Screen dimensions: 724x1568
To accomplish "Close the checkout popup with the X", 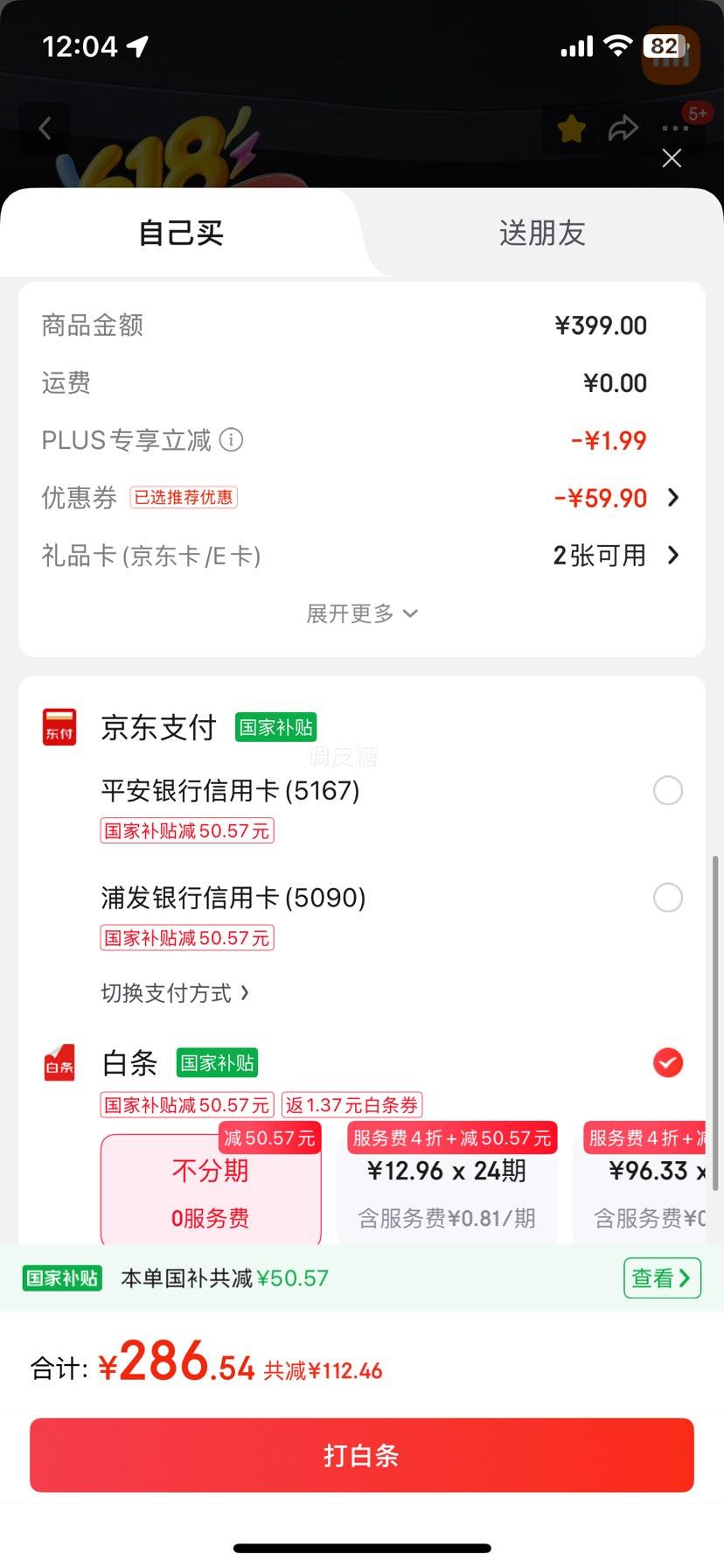I will (x=672, y=158).
